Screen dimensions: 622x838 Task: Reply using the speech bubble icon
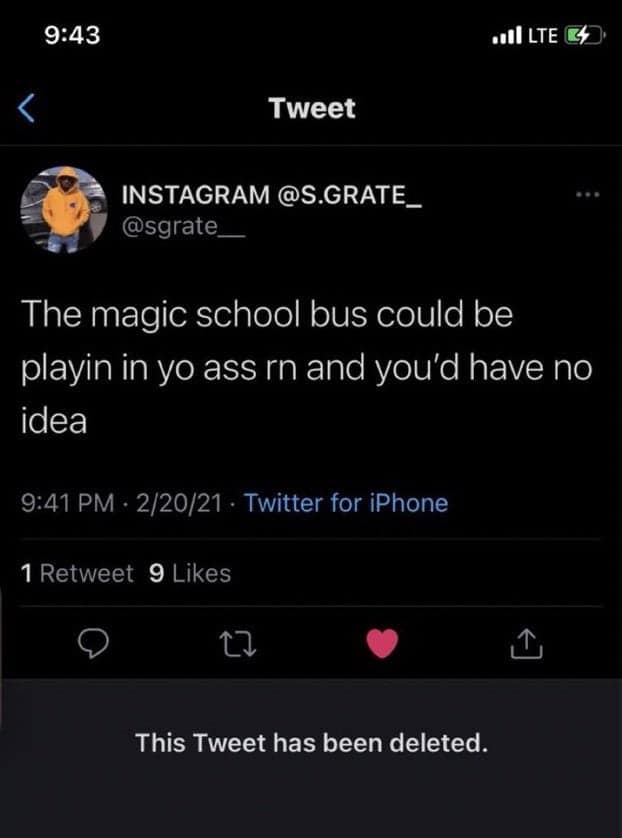(x=94, y=646)
